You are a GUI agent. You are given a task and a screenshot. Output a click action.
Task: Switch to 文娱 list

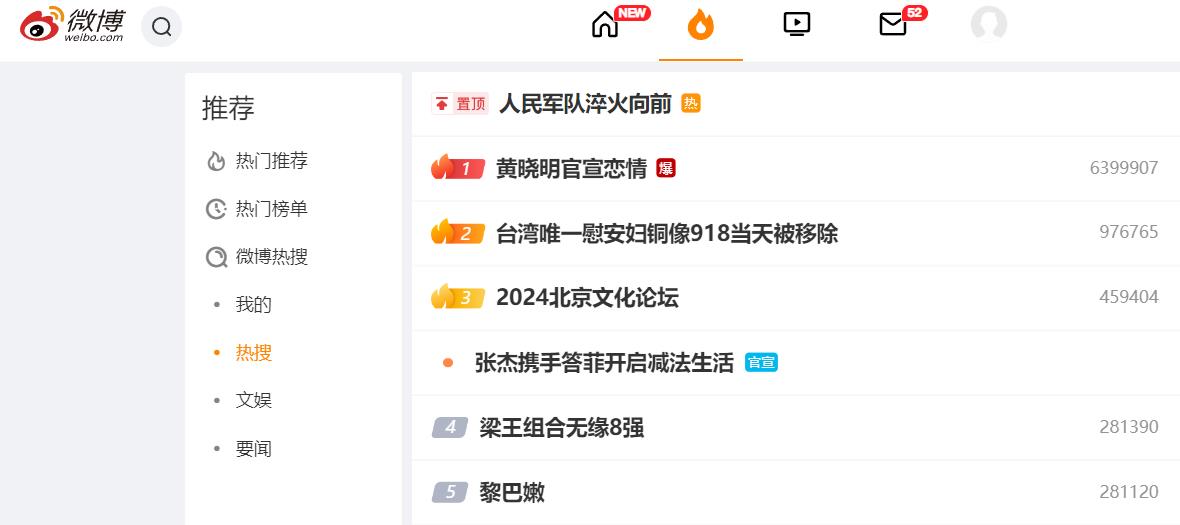[x=253, y=400]
